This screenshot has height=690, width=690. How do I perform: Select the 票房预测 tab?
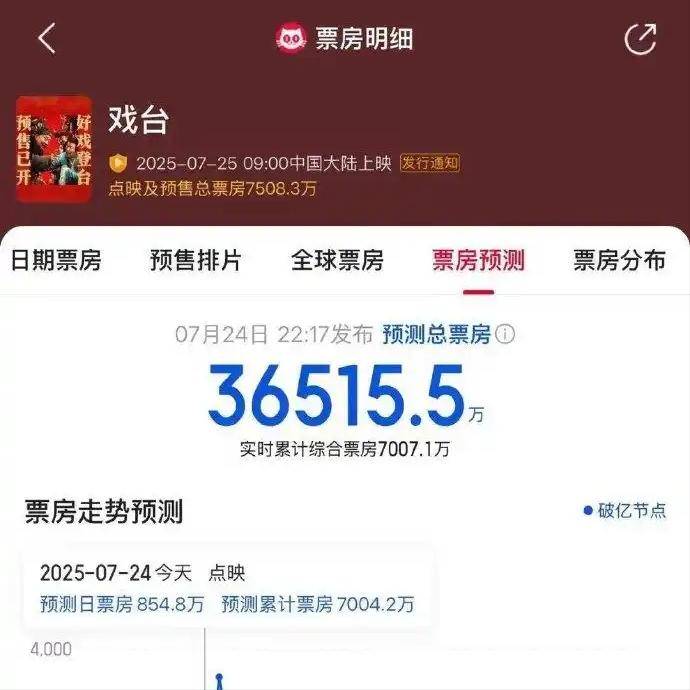click(x=478, y=261)
